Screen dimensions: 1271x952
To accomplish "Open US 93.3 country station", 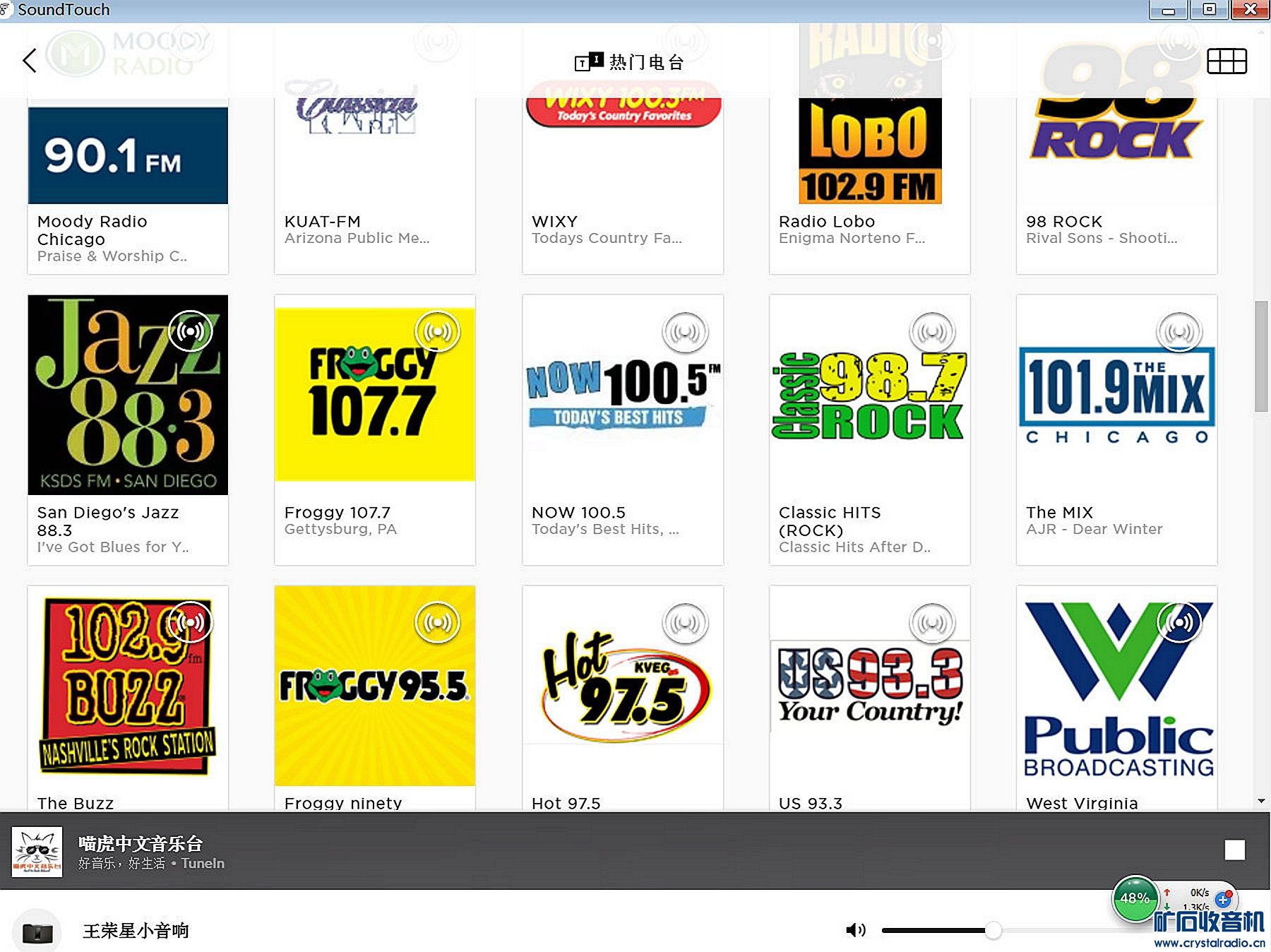I will [869, 696].
